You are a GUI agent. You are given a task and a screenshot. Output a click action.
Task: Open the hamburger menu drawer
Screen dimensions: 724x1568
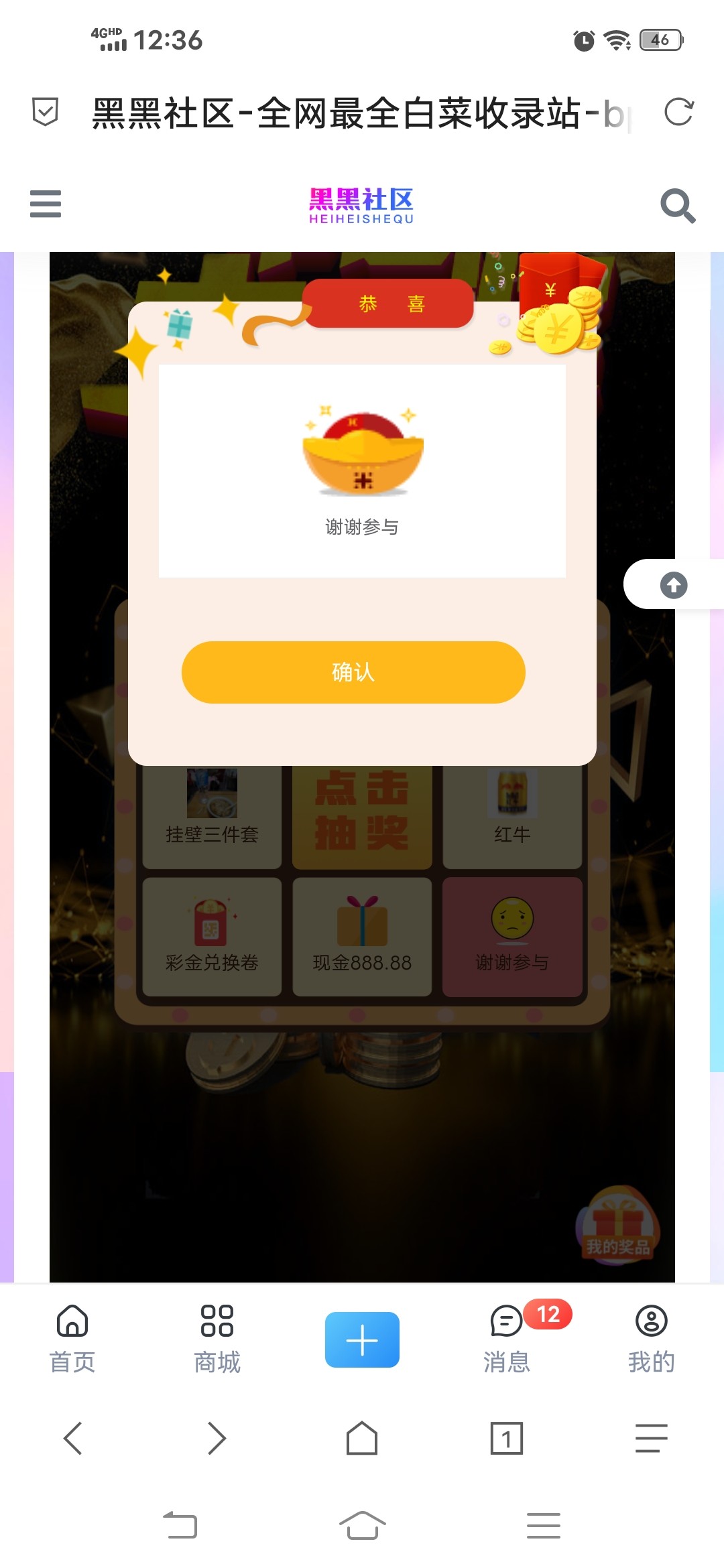(x=46, y=204)
